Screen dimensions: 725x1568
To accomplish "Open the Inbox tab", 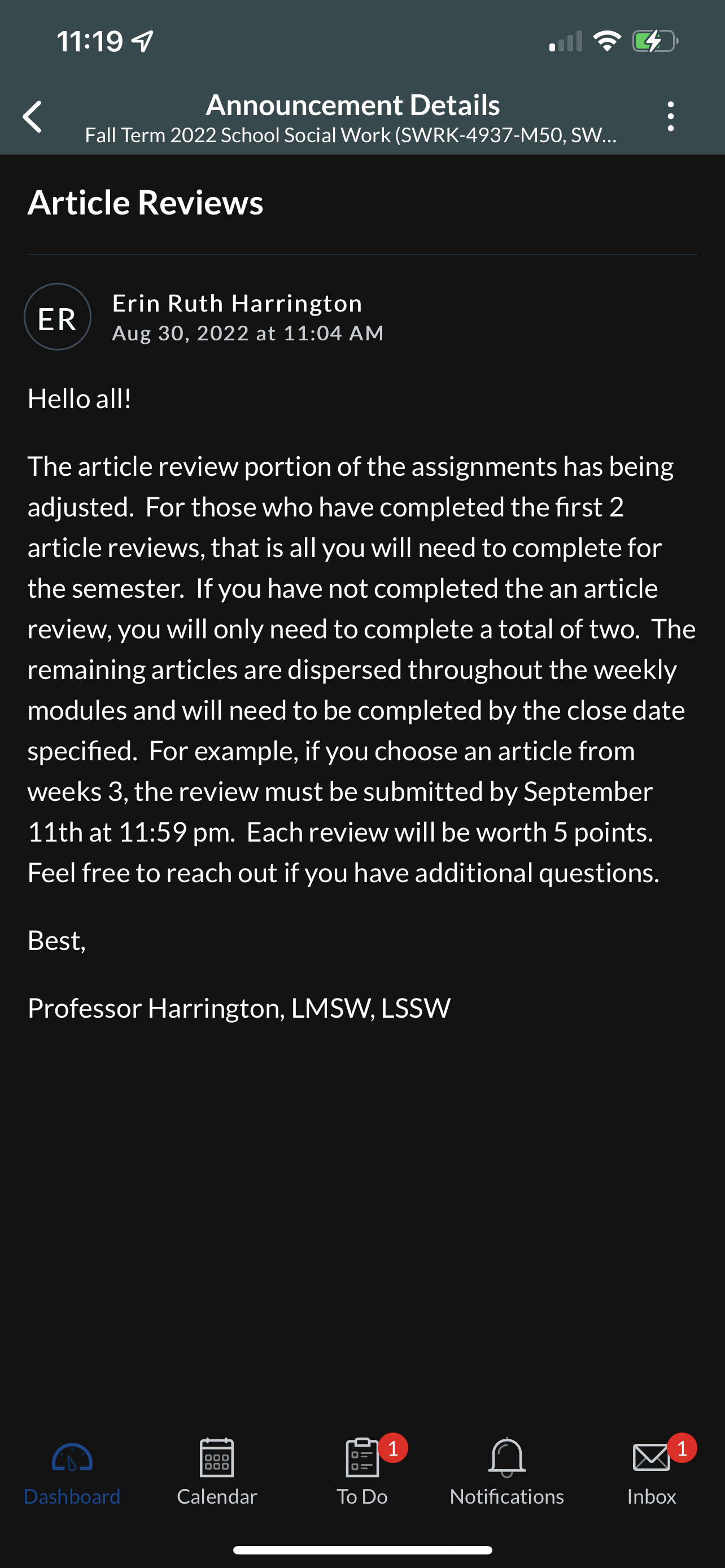I will coord(652,1473).
